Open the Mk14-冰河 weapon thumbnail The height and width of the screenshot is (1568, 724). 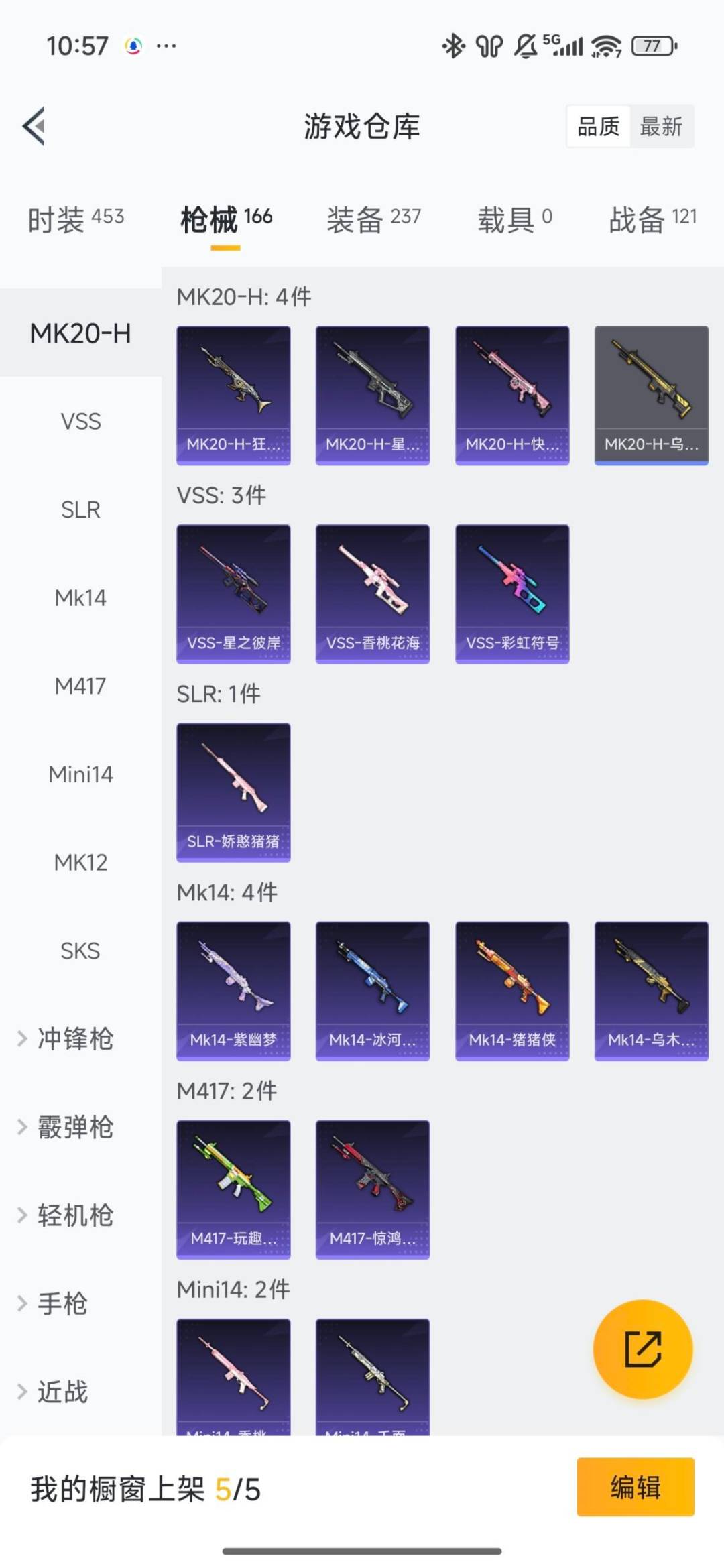point(372,991)
